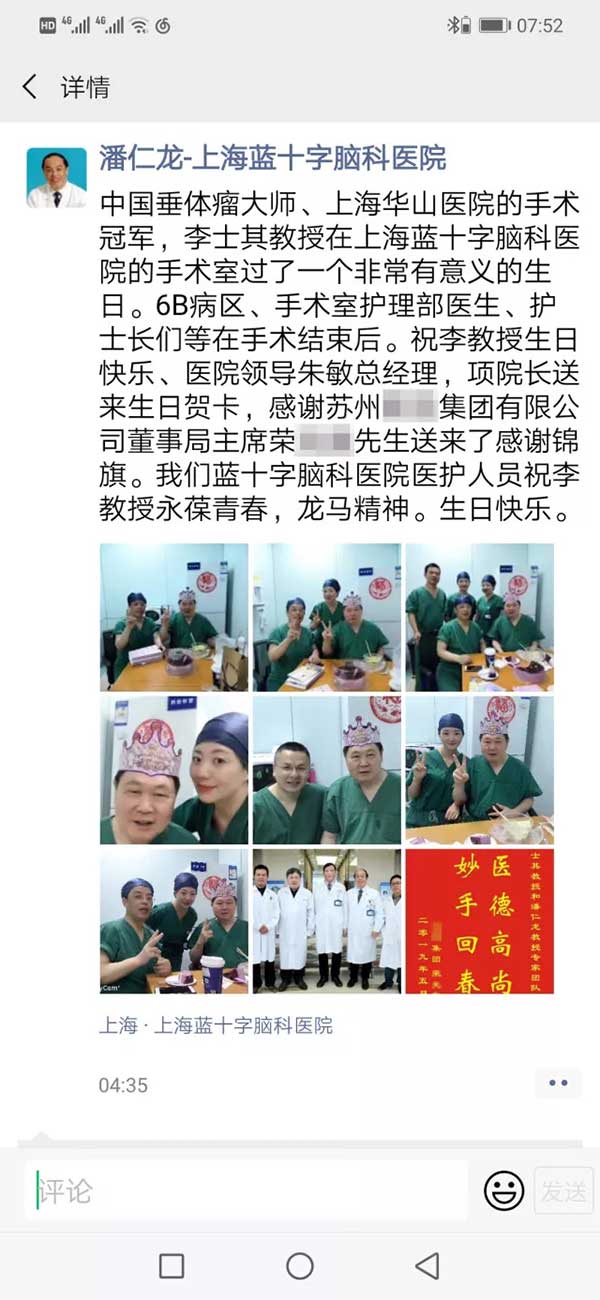Open recent apps from the navigation bar
The height and width of the screenshot is (1300, 600).
pyautogui.click(x=172, y=1266)
